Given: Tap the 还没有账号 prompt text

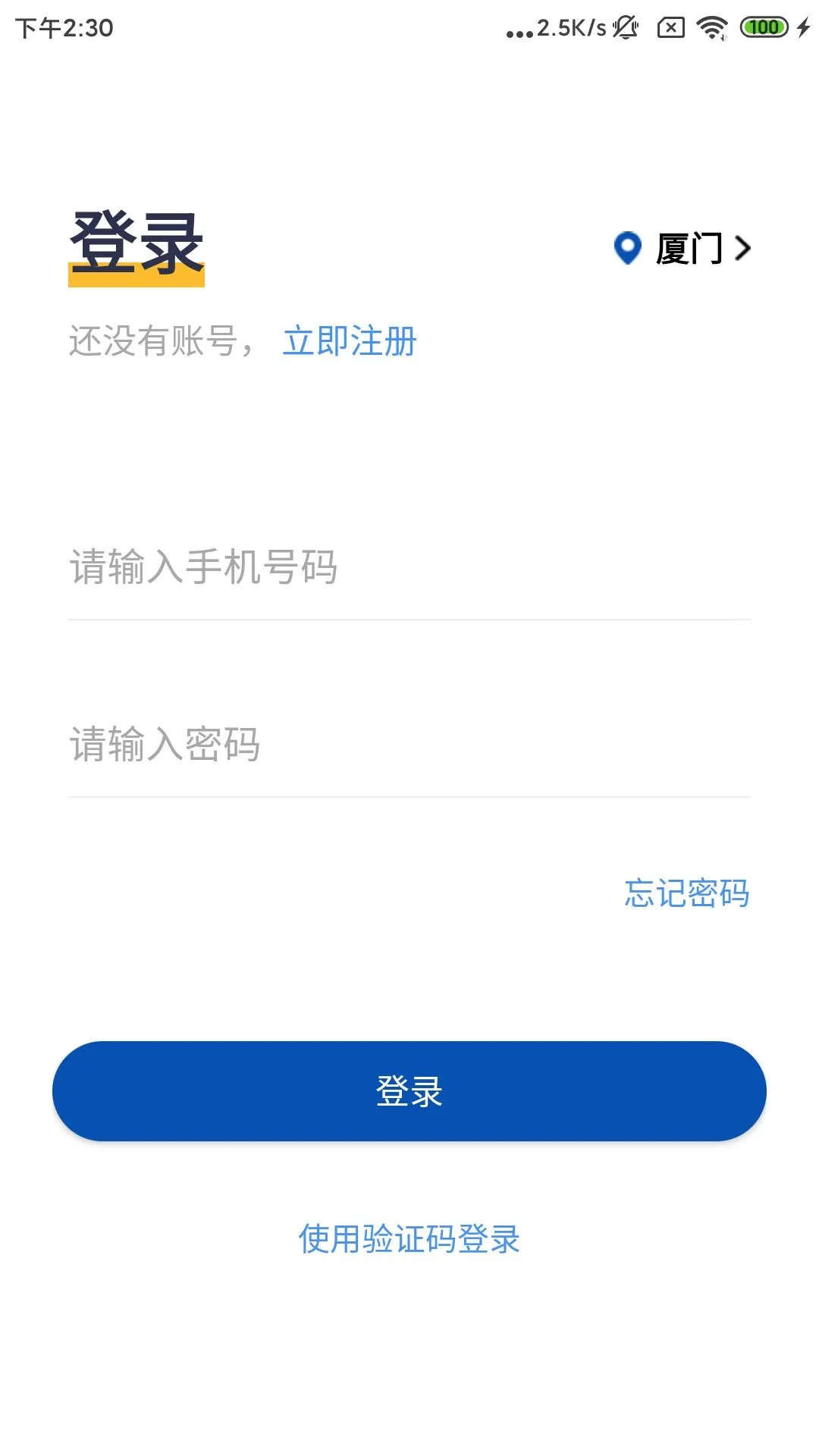Looking at the screenshot, I should 161,341.
